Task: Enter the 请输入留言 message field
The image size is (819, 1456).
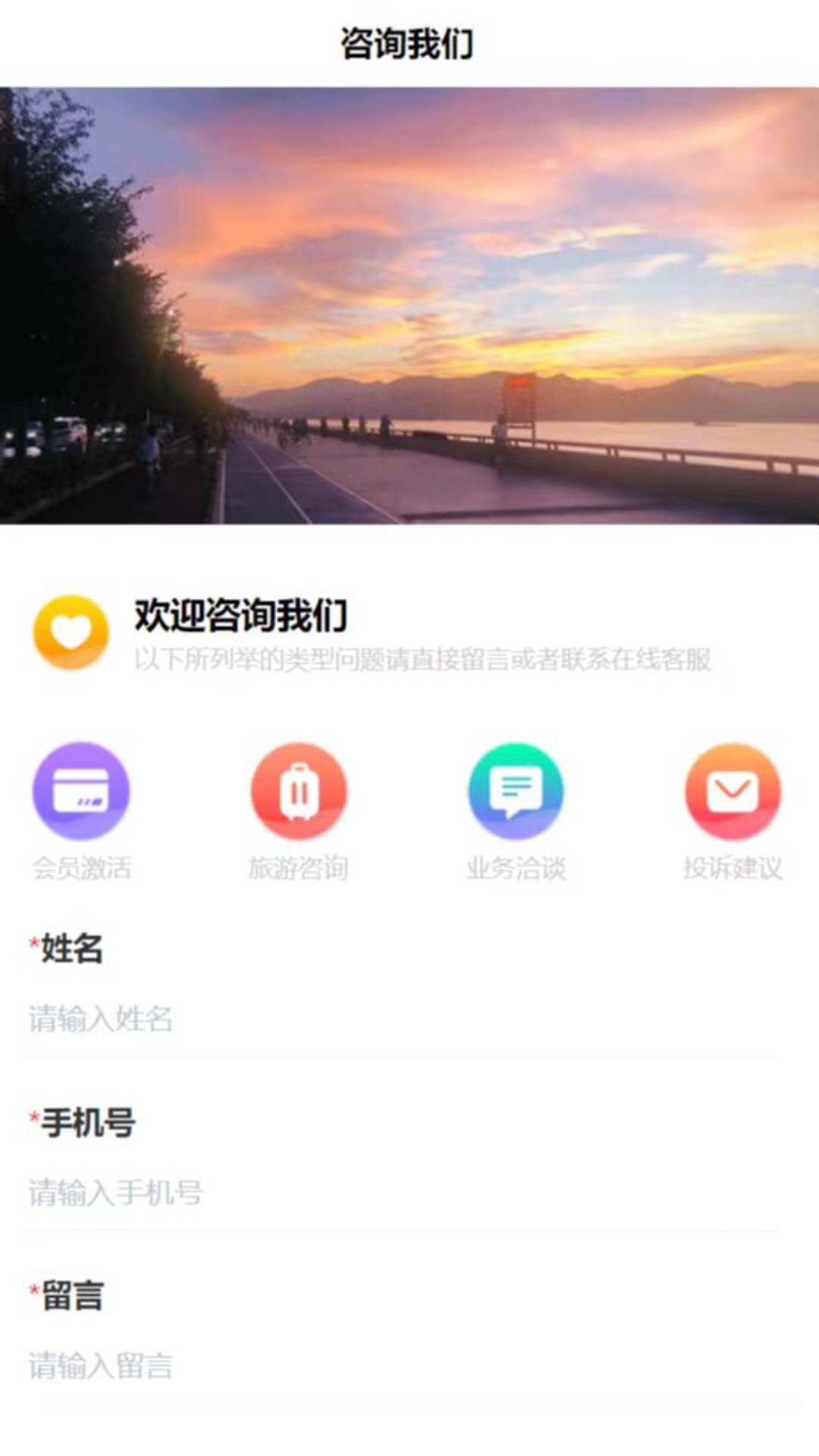Action: (x=402, y=1366)
